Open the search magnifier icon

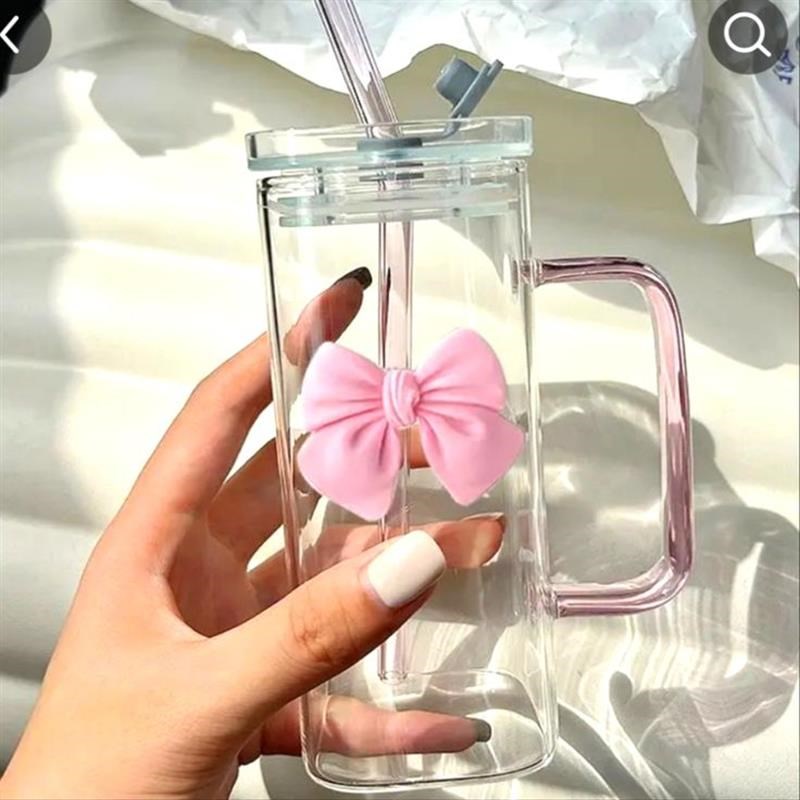747,36
